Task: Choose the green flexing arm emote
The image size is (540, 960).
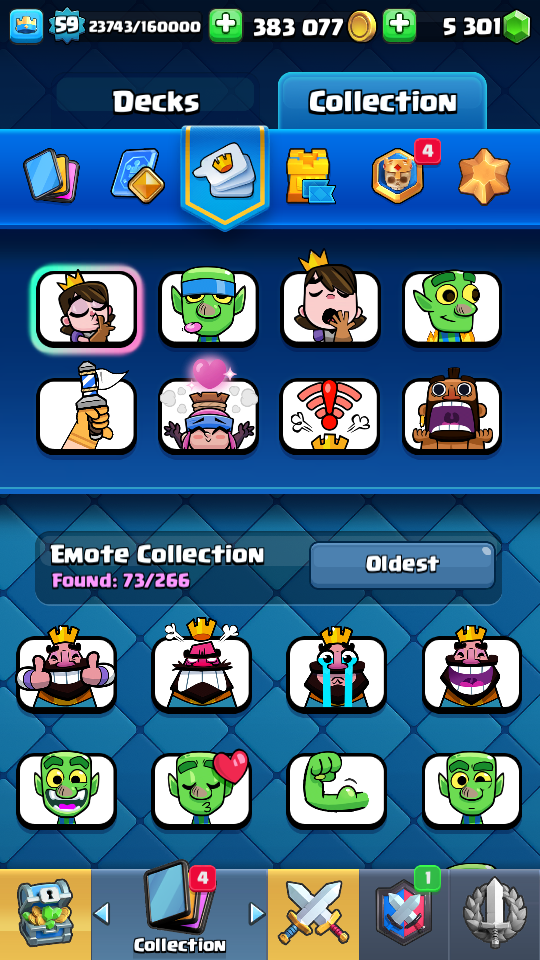Action: [x=337, y=790]
